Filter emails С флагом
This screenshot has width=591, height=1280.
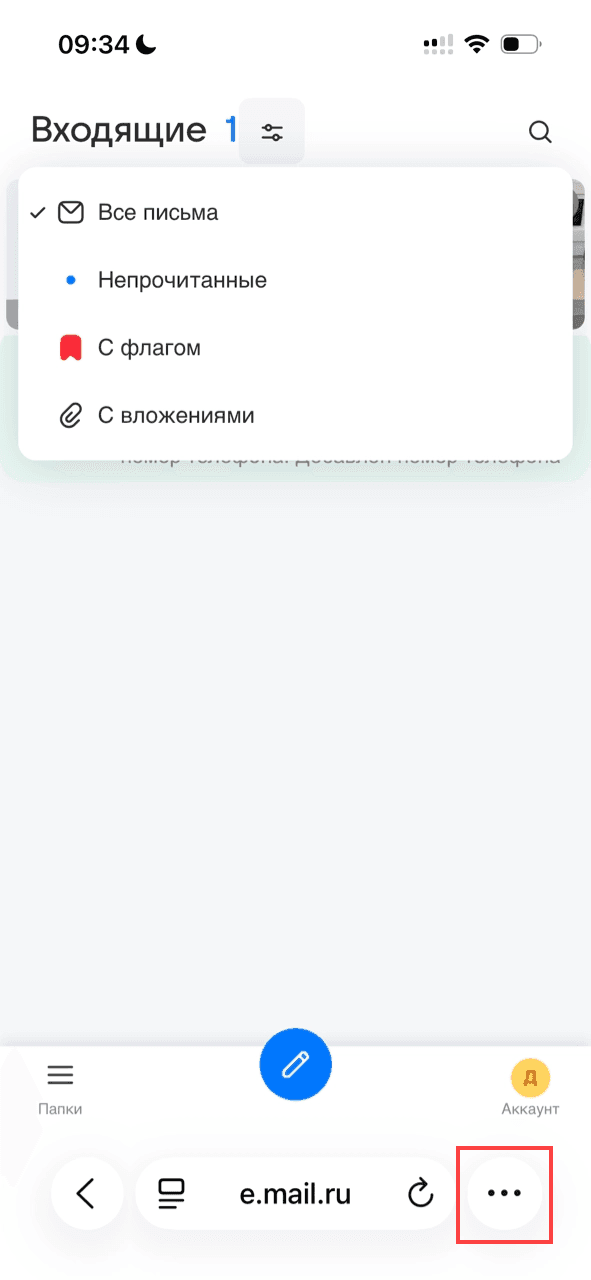tap(295, 348)
